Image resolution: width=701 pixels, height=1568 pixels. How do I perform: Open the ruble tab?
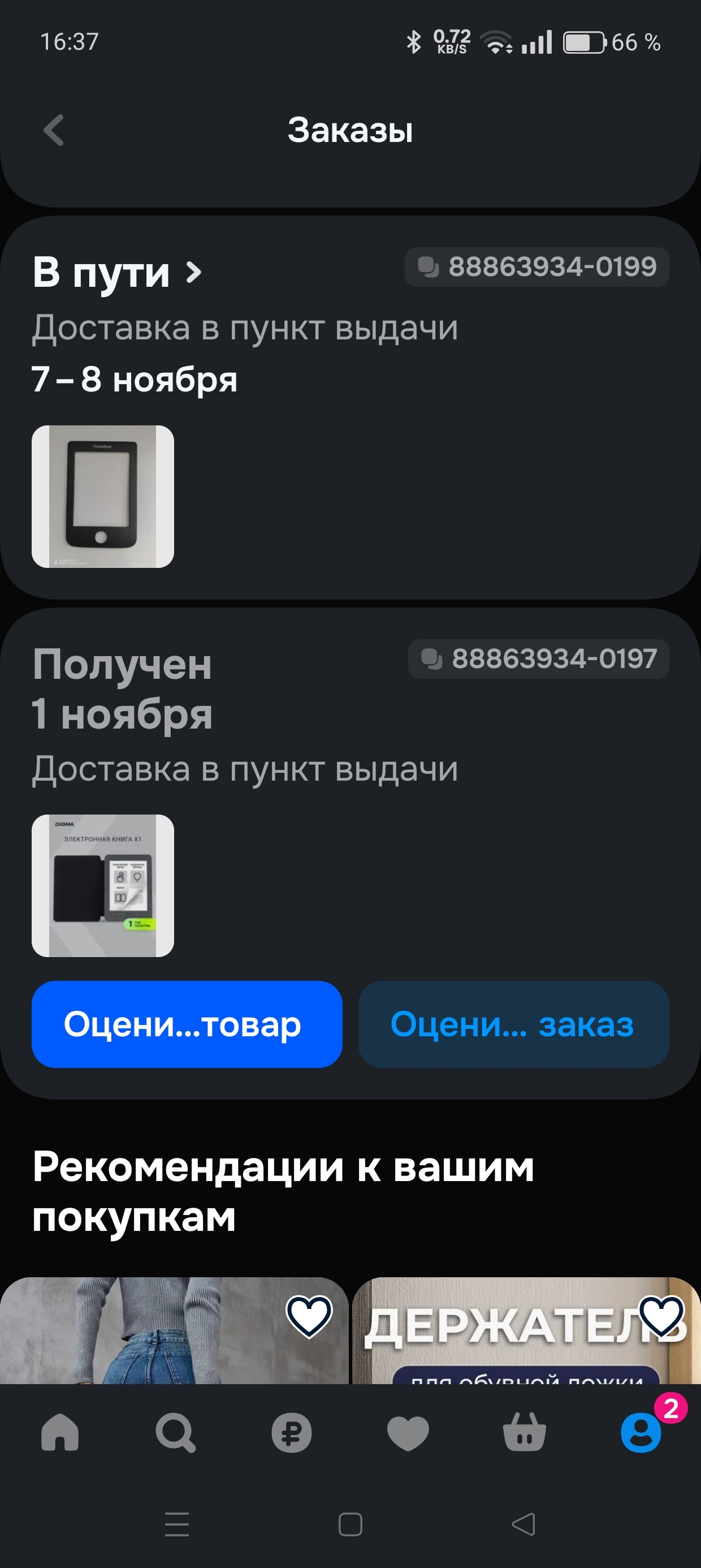coord(292,1433)
